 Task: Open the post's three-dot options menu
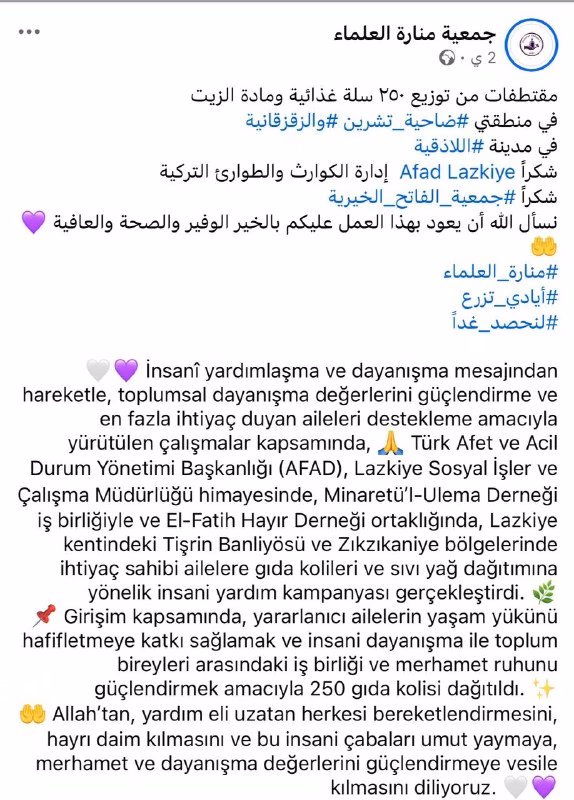click(x=29, y=32)
